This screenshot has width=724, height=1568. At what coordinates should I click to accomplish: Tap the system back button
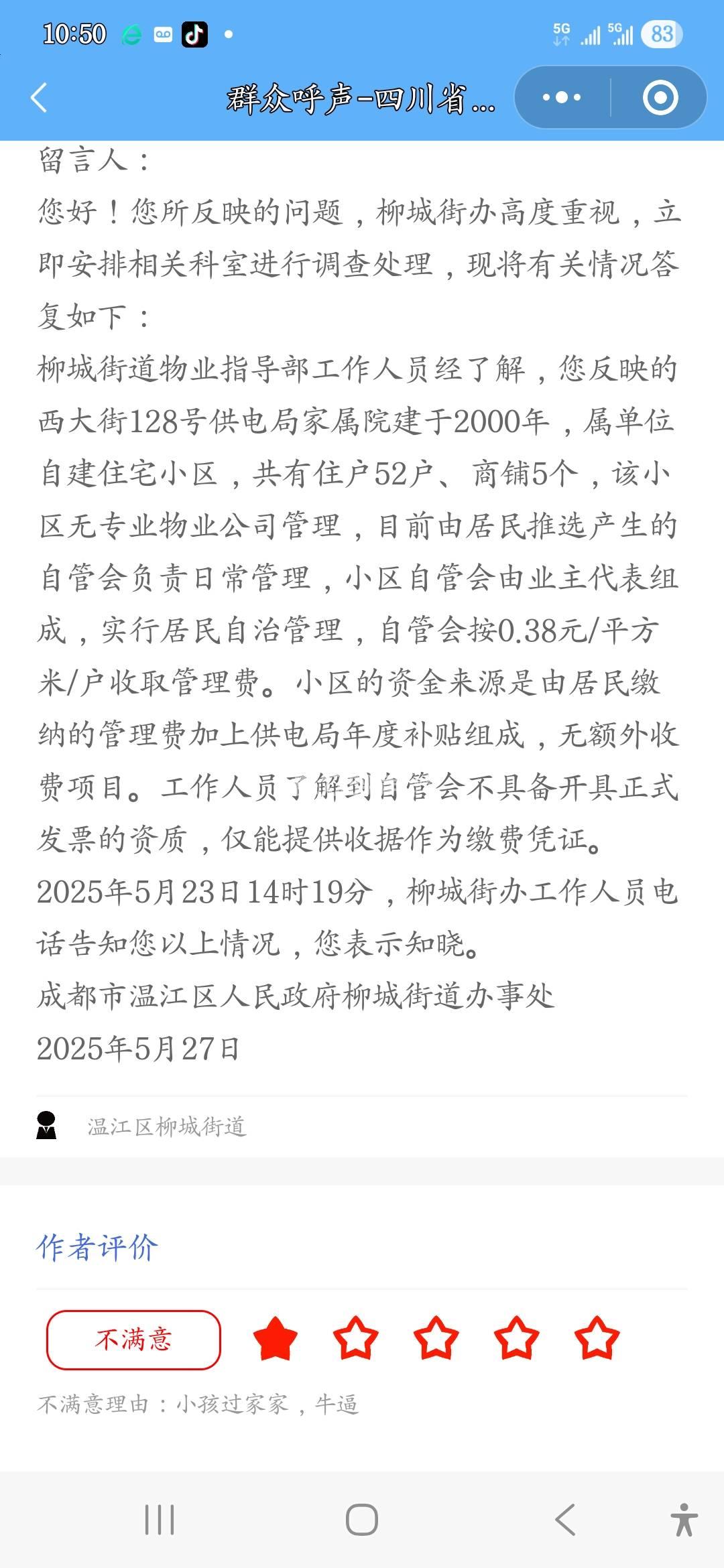pos(565,1519)
